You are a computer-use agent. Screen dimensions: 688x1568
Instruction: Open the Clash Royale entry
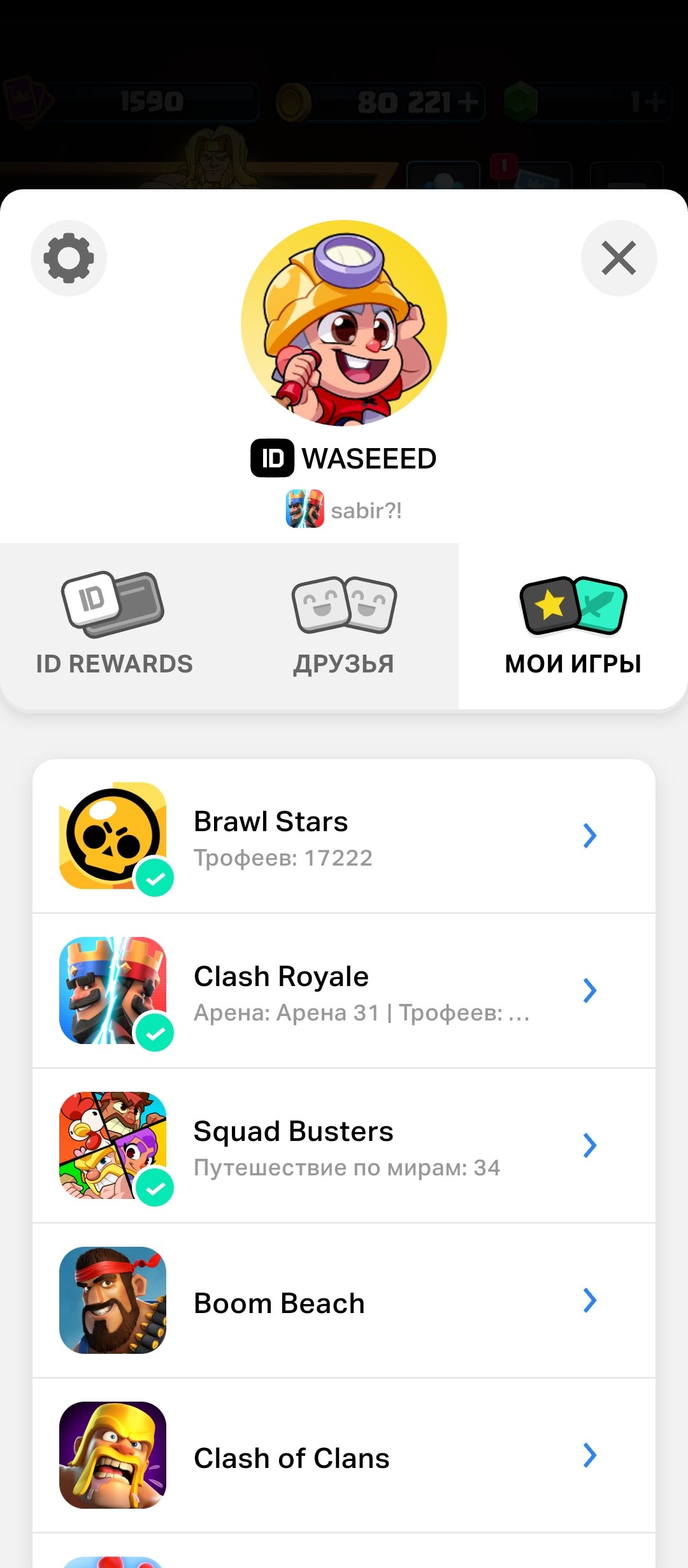[x=344, y=991]
